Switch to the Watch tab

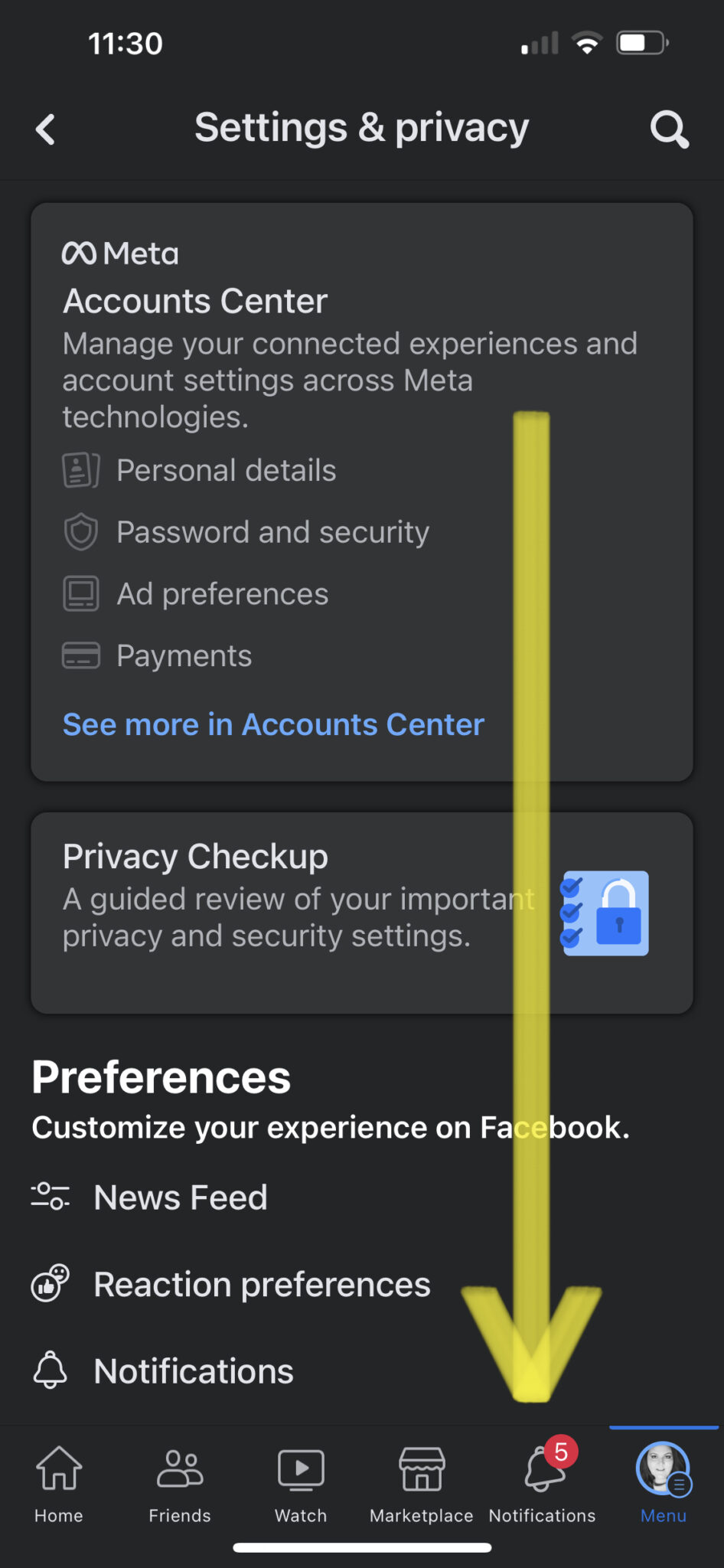301,1484
